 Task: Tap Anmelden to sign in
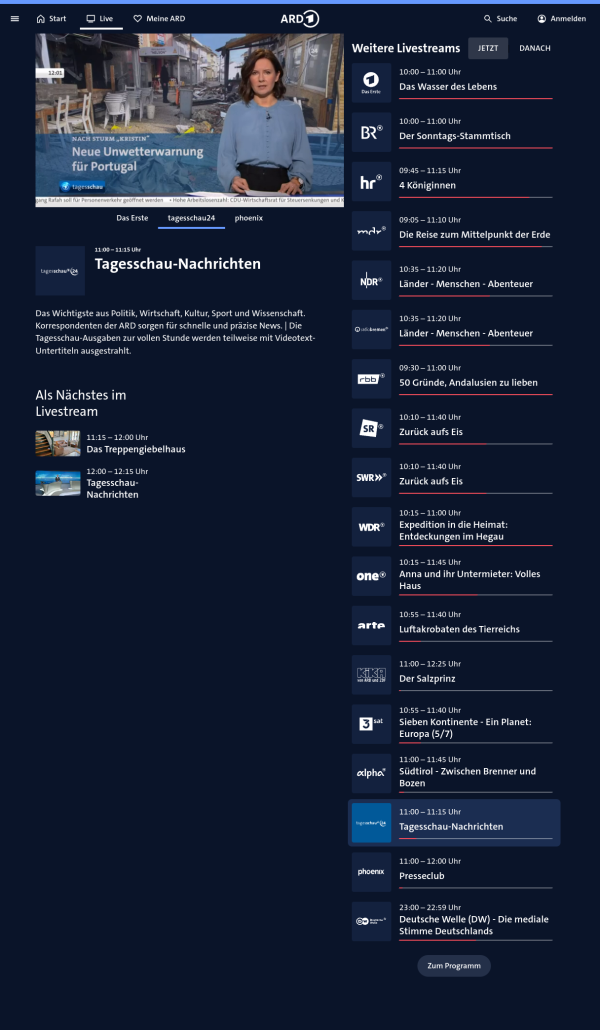click(x=561, y=18)
